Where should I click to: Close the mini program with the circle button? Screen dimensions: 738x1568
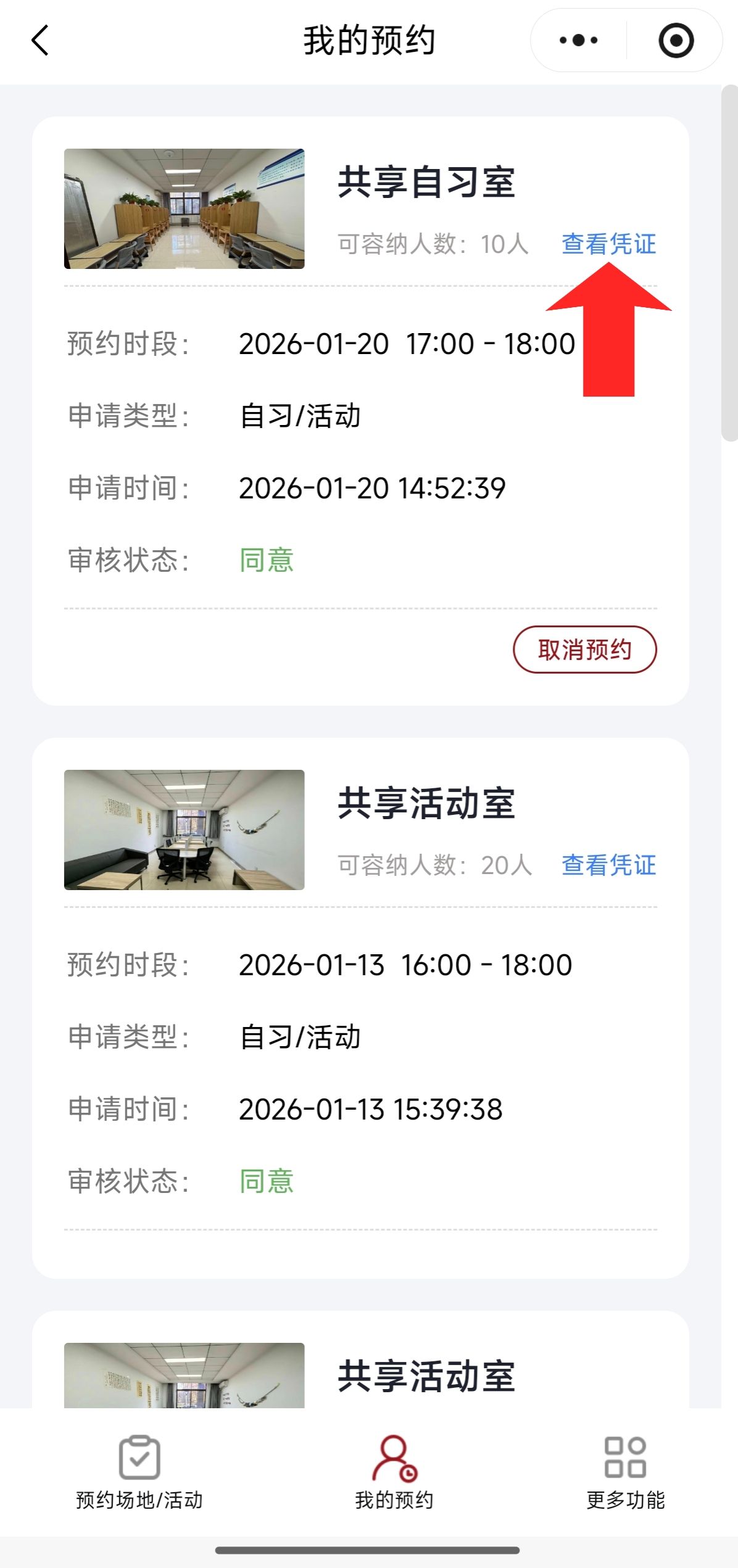click(676, 41)
